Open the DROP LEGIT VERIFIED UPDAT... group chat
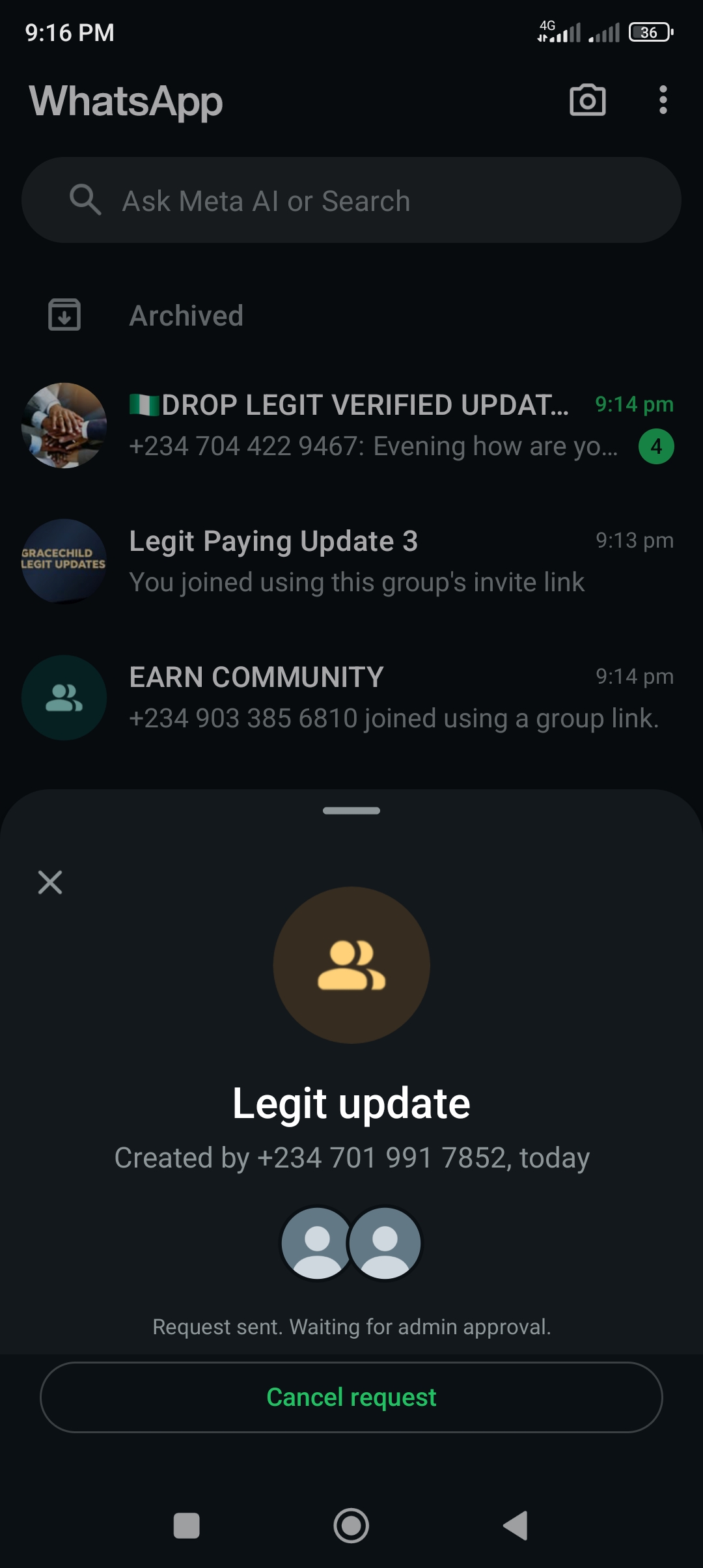The width and height of the screenshot is (703, 1568). pos(351,425)
